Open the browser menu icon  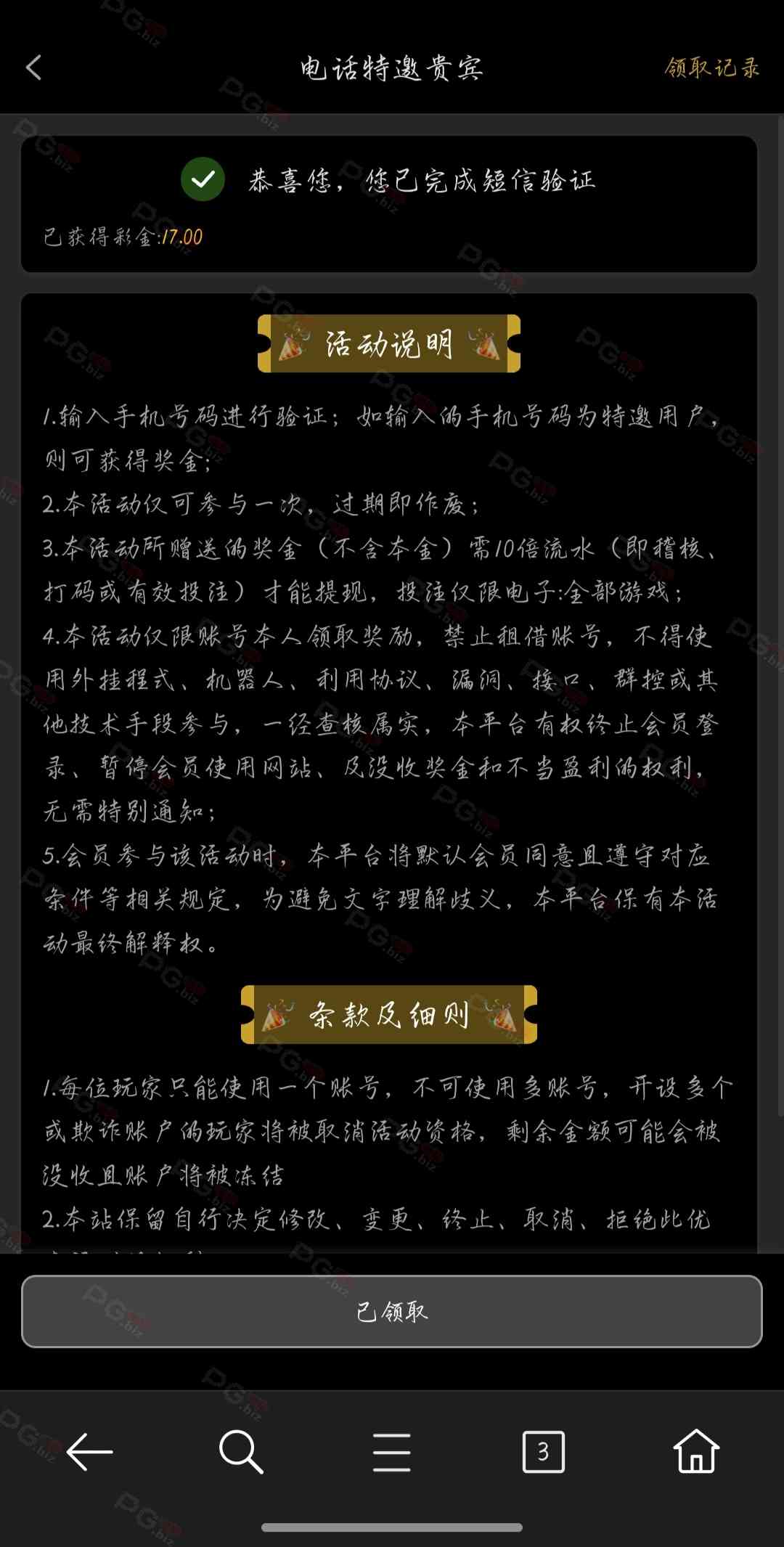tap(392, 1452)
